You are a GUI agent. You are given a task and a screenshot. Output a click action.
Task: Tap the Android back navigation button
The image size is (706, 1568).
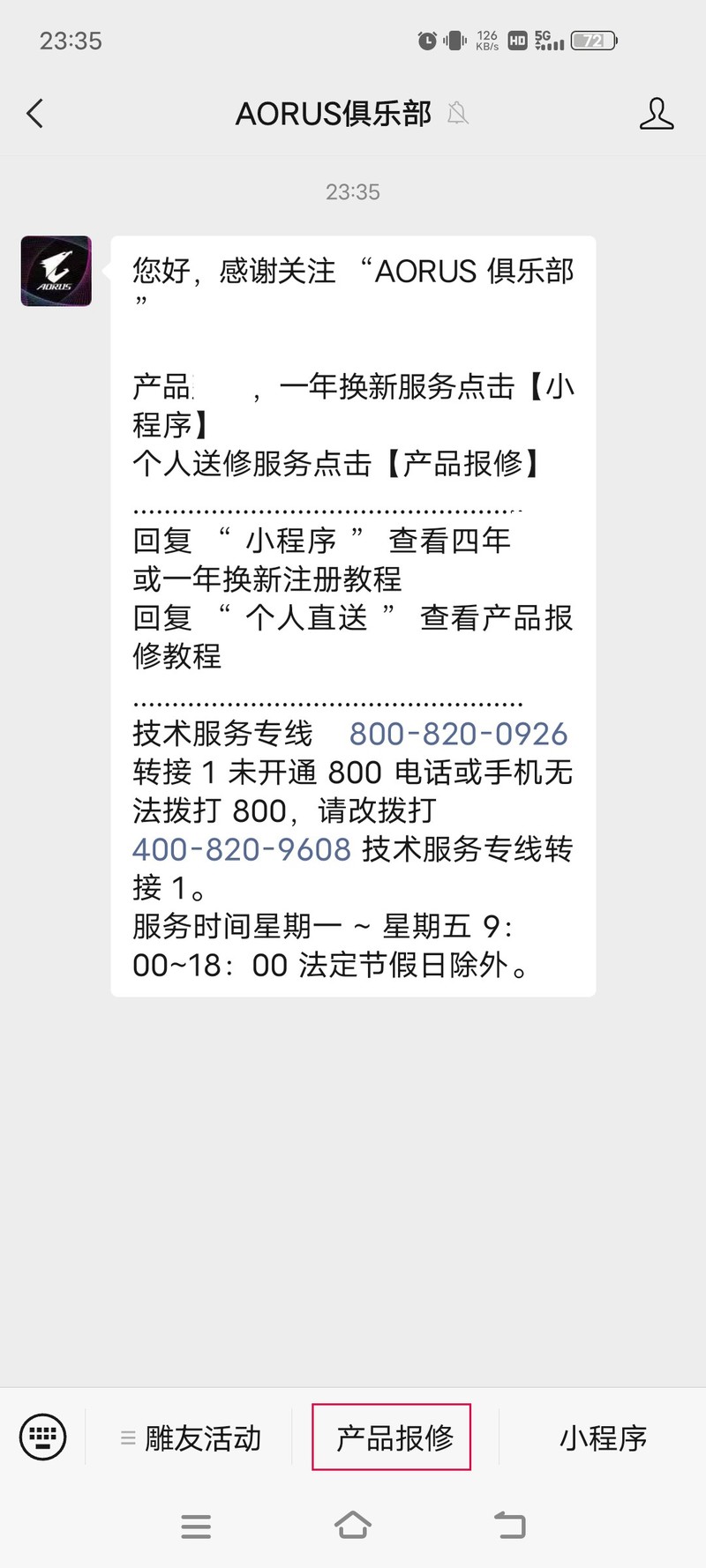click(509, 1527)
